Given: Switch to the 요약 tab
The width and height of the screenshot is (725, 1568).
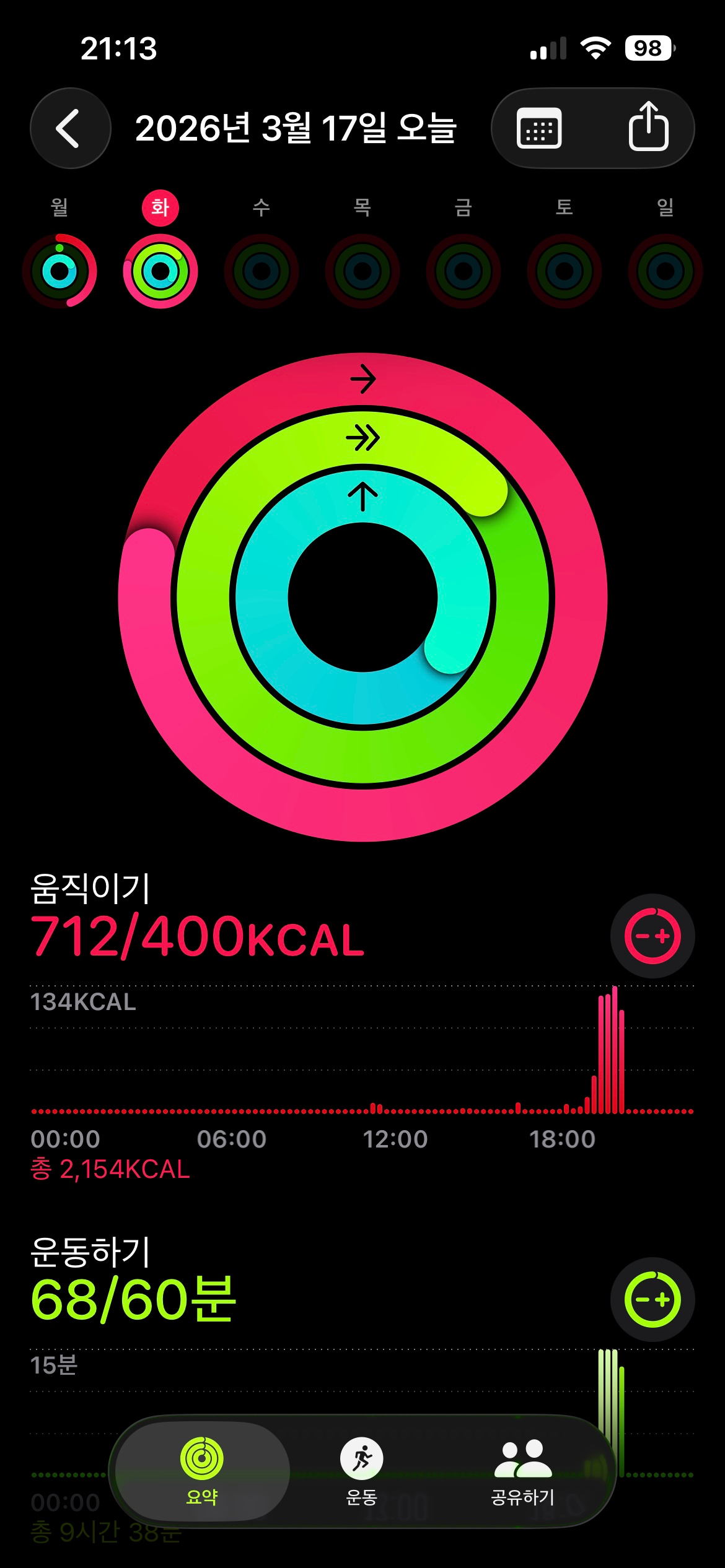Looking at the screenshot, I should [202, 1470].
